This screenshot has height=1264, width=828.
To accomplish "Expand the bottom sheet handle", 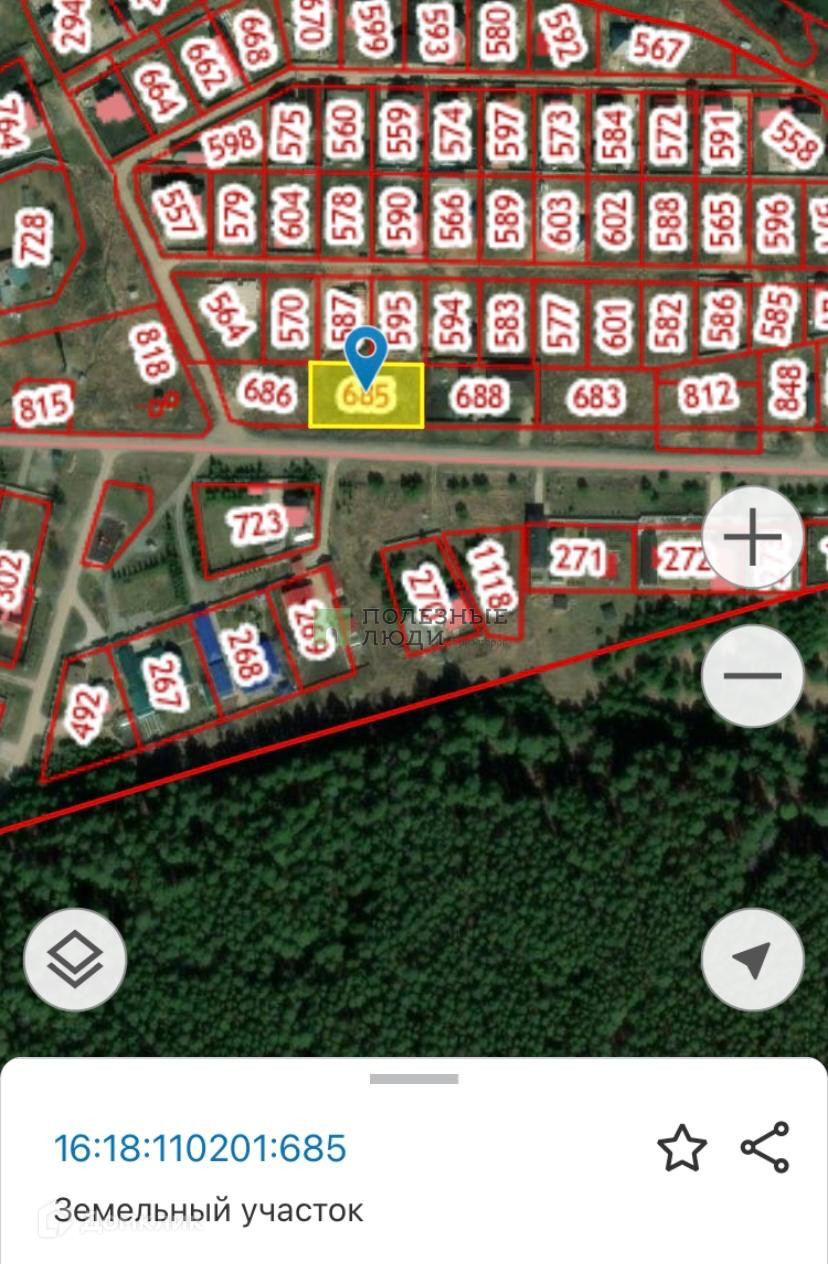I will coord(414,1079).
